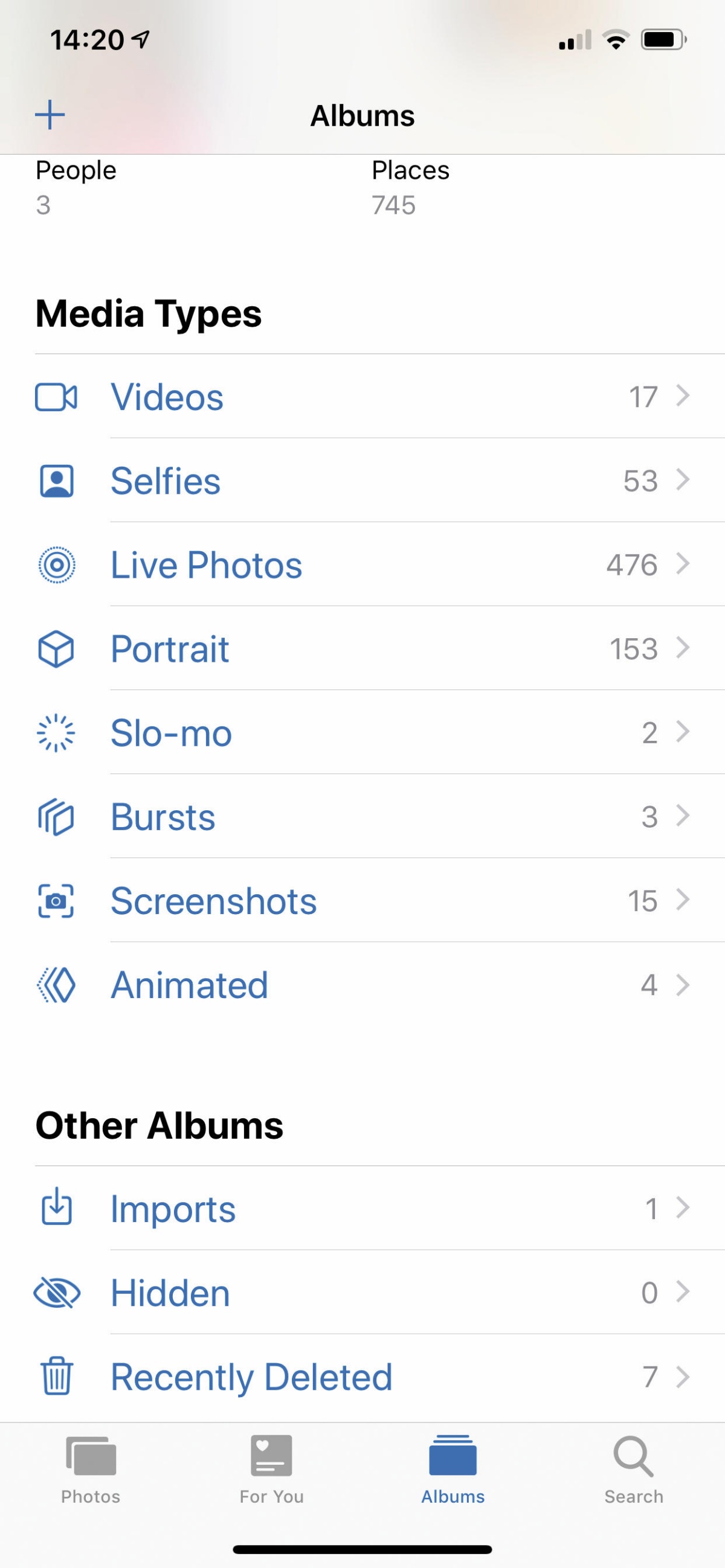Open Recently Deleted items
Image resolution: width=725 pixels, height=1568 pixels.
click(362, 1376)
